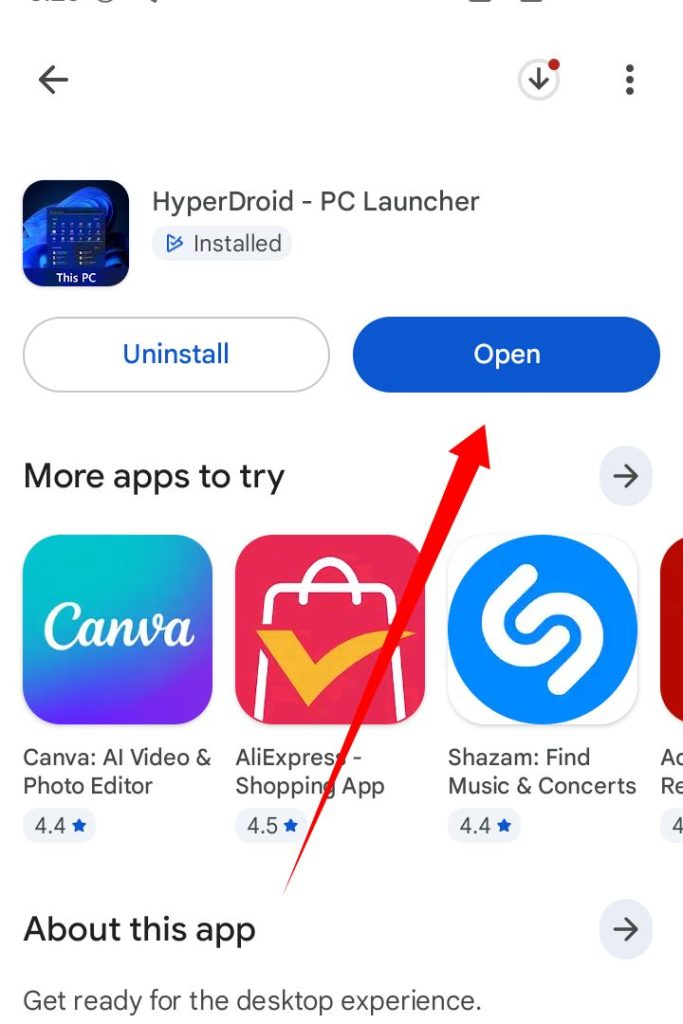683x1024 pixels.
Task: Open the HyperDroid app
Action: (506, 354)
